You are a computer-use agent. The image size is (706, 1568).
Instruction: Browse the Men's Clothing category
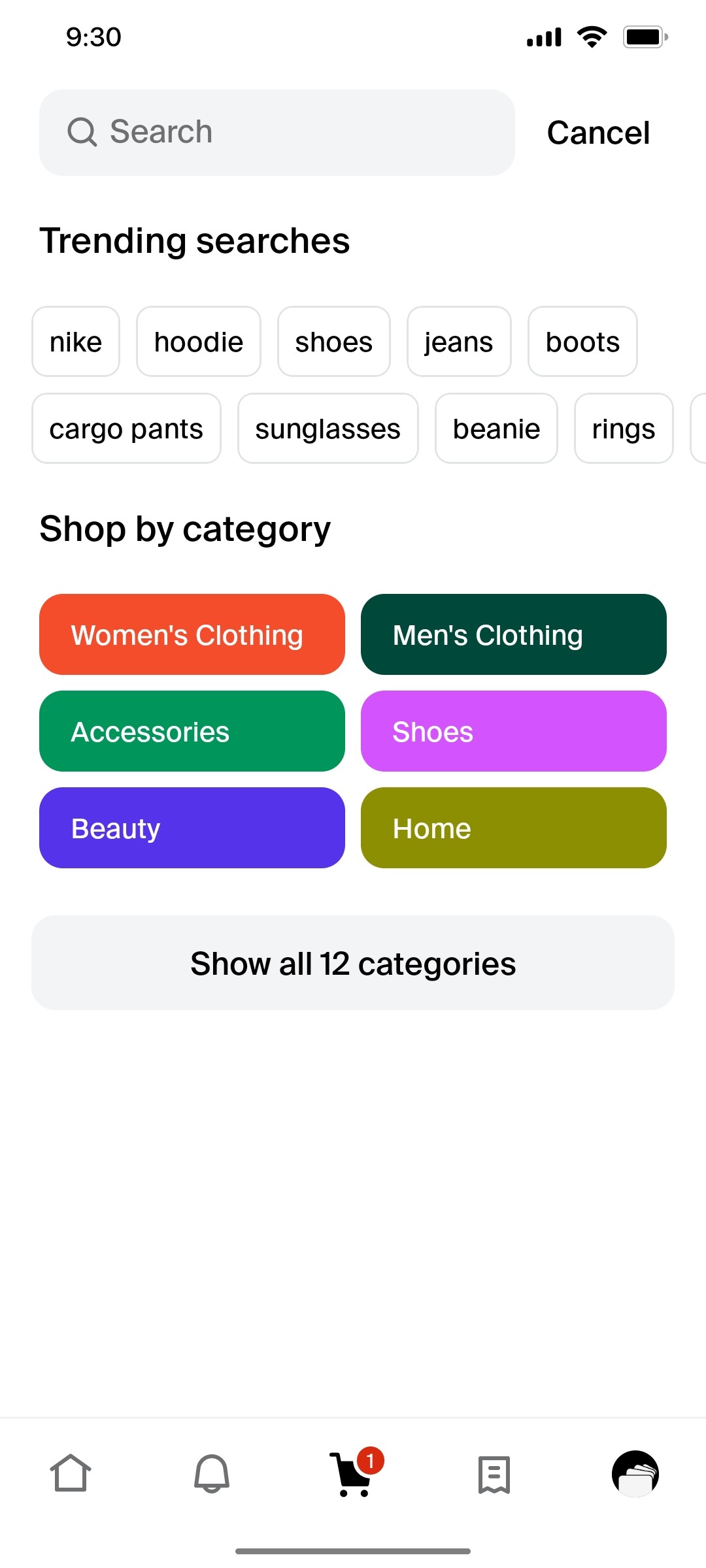[513, 634]
